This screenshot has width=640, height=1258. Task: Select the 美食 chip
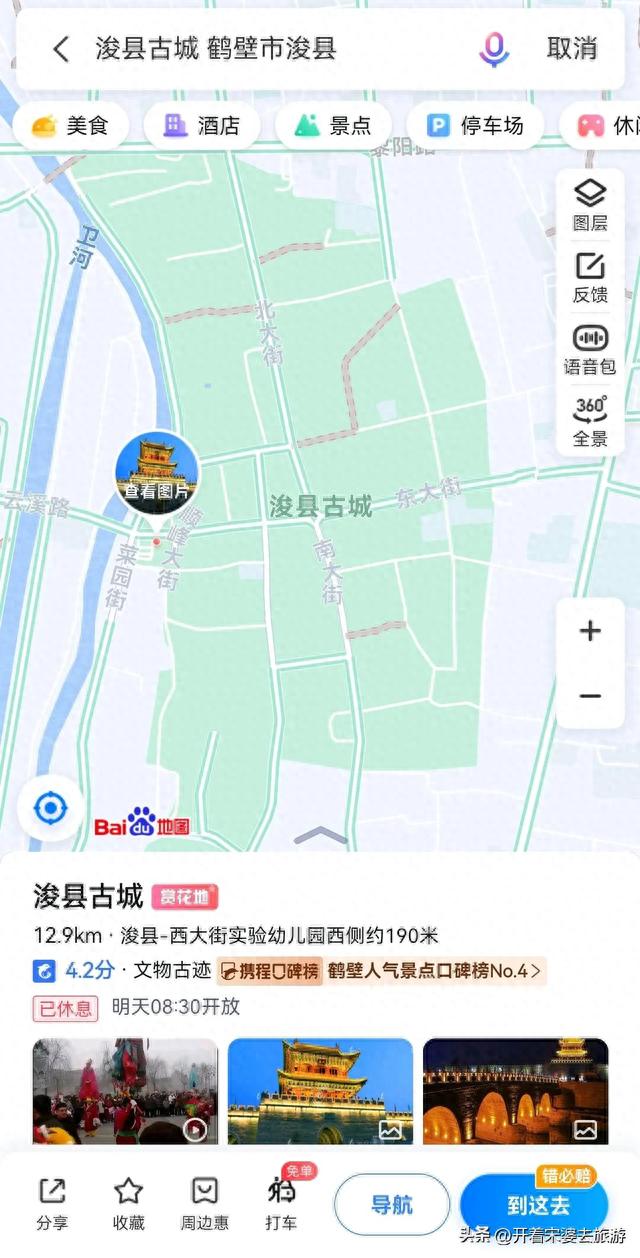71,126
